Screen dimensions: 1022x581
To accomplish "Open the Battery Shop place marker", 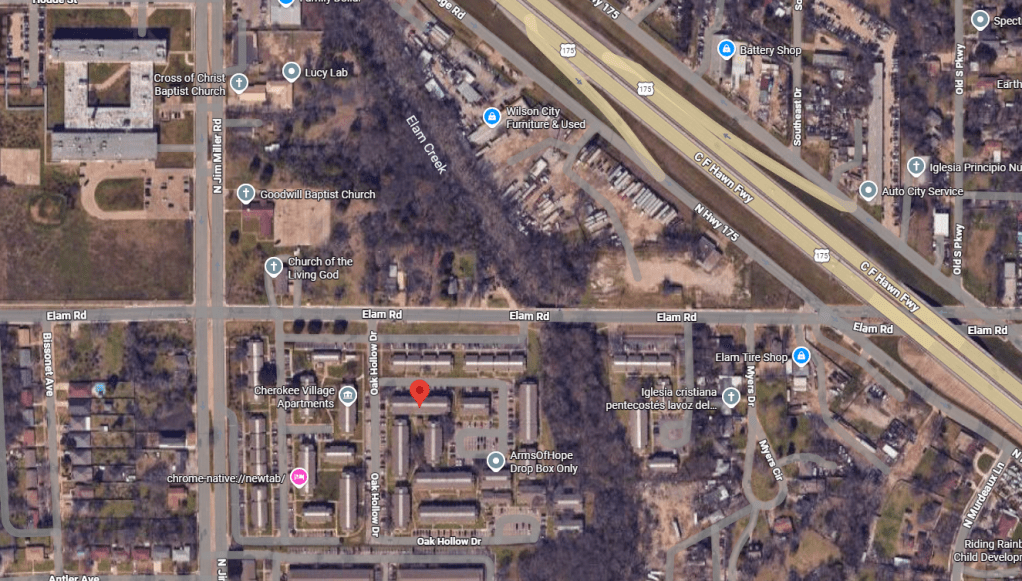I will tap(727, 48).
